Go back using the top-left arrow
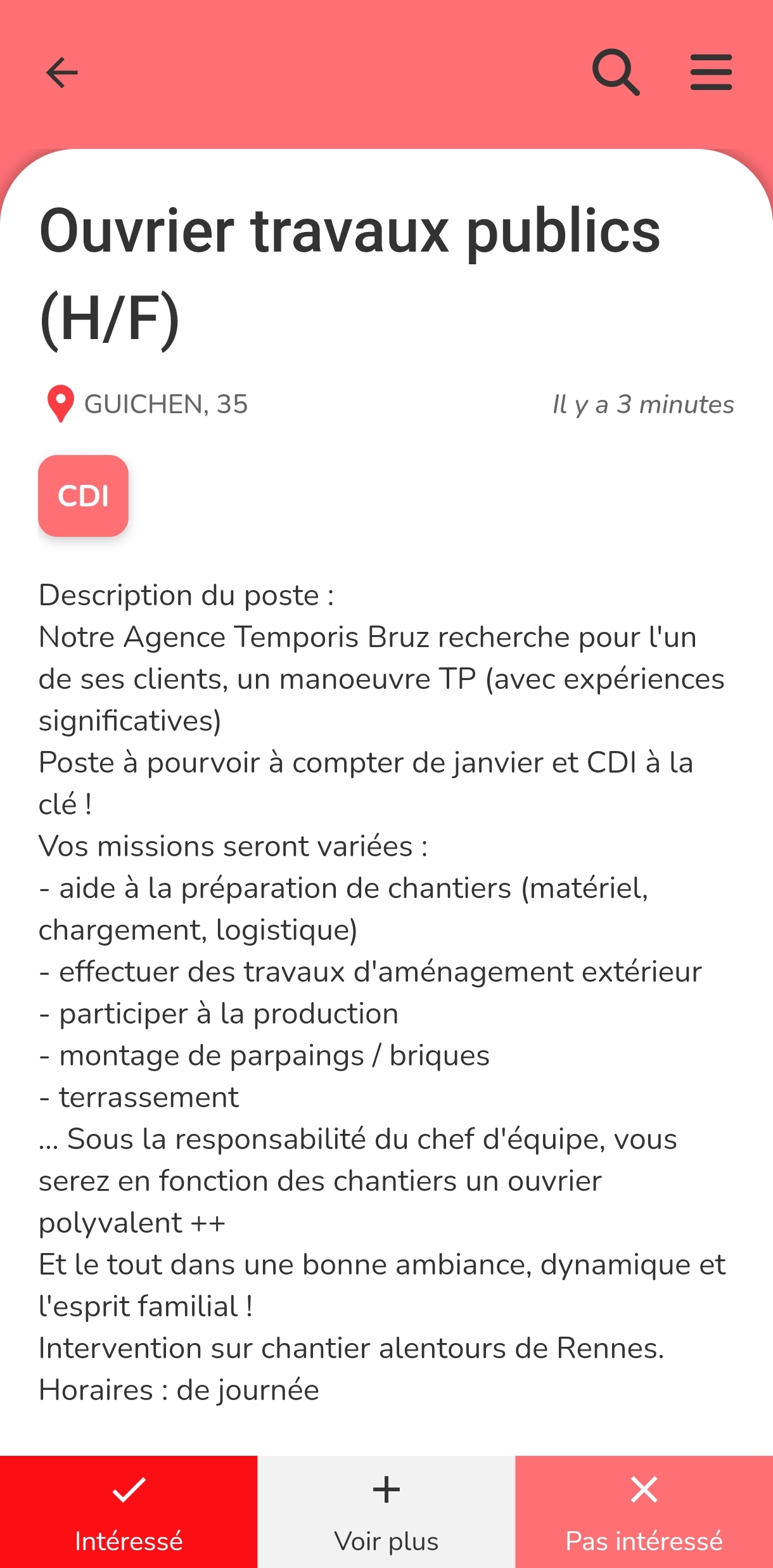The image size is (773, 1568). (x=62, y=72)
